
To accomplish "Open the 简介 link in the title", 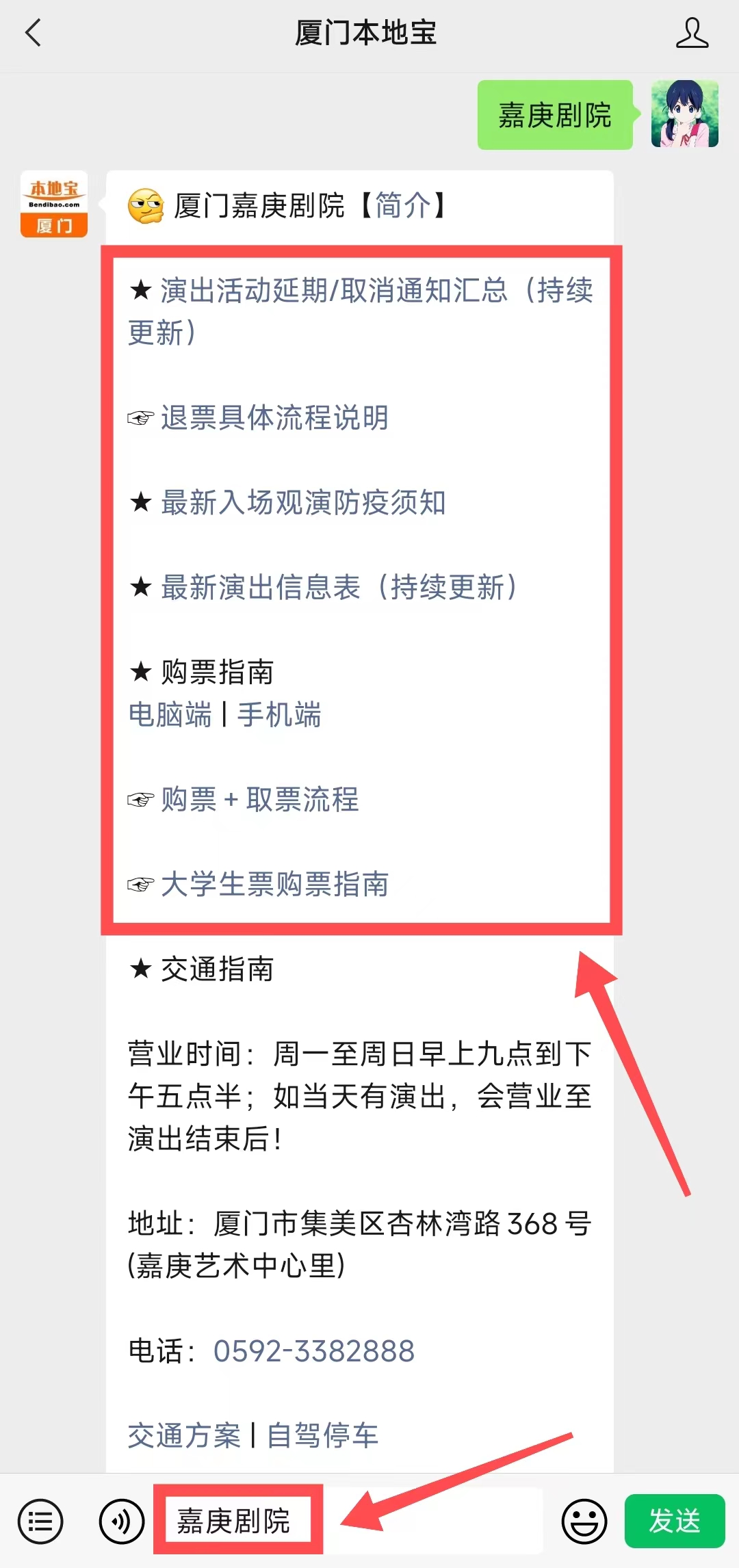I will coord(404,205).
